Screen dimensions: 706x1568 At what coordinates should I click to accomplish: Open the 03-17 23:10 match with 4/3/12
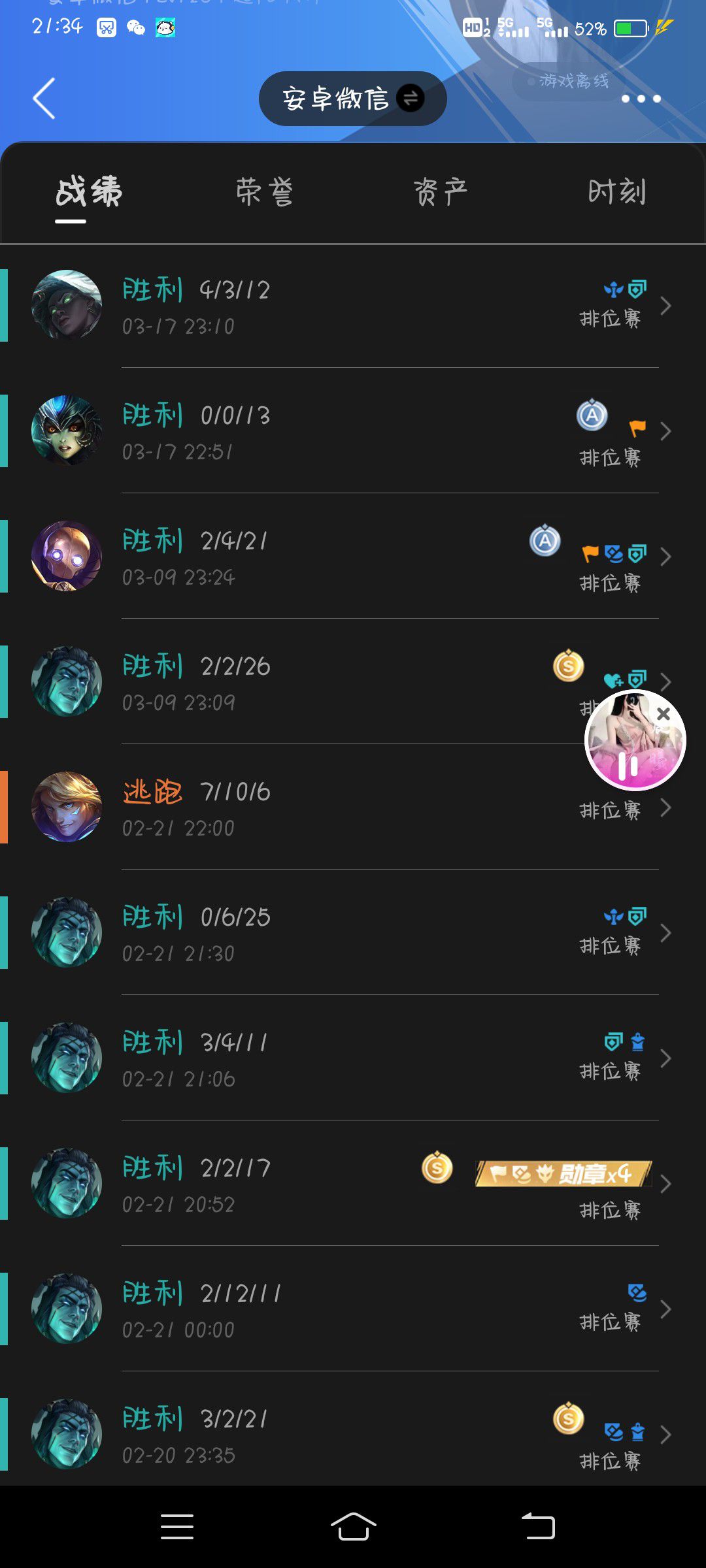click(x=353, y=306)
